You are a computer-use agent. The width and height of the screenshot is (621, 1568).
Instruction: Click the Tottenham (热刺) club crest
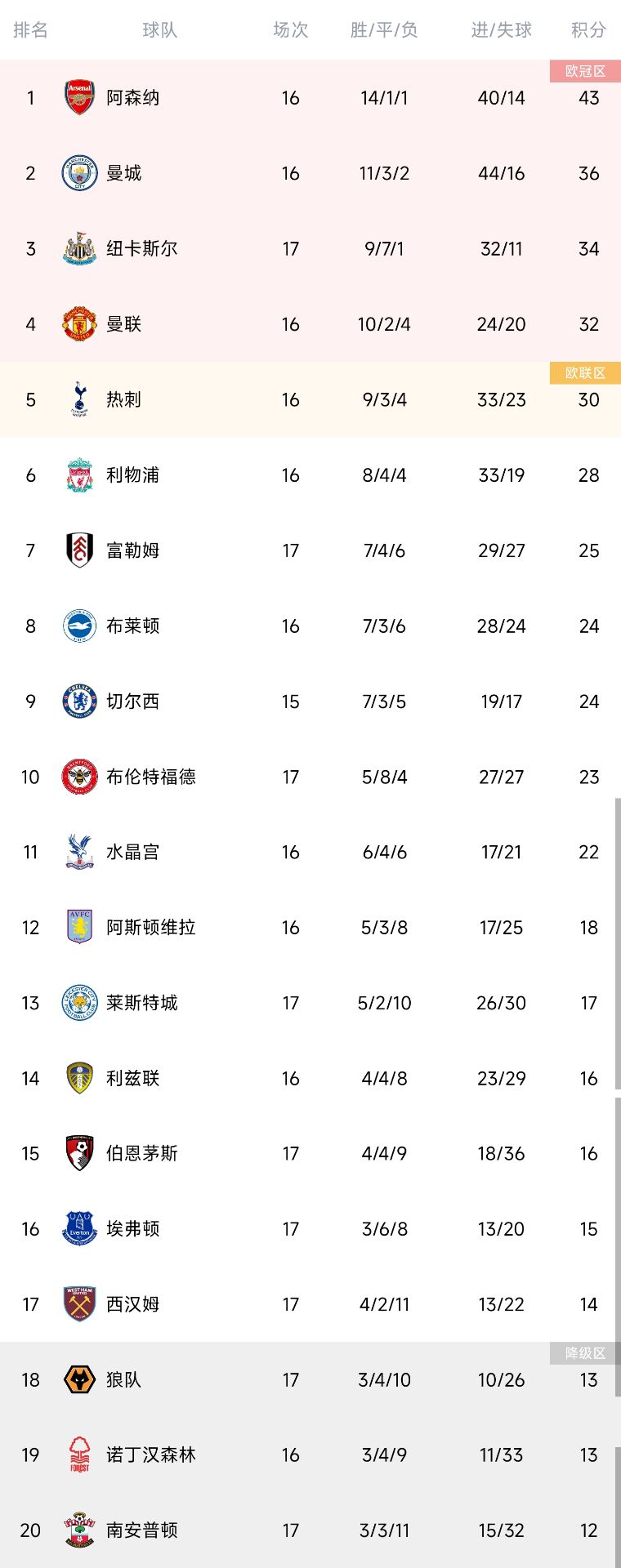79,400
